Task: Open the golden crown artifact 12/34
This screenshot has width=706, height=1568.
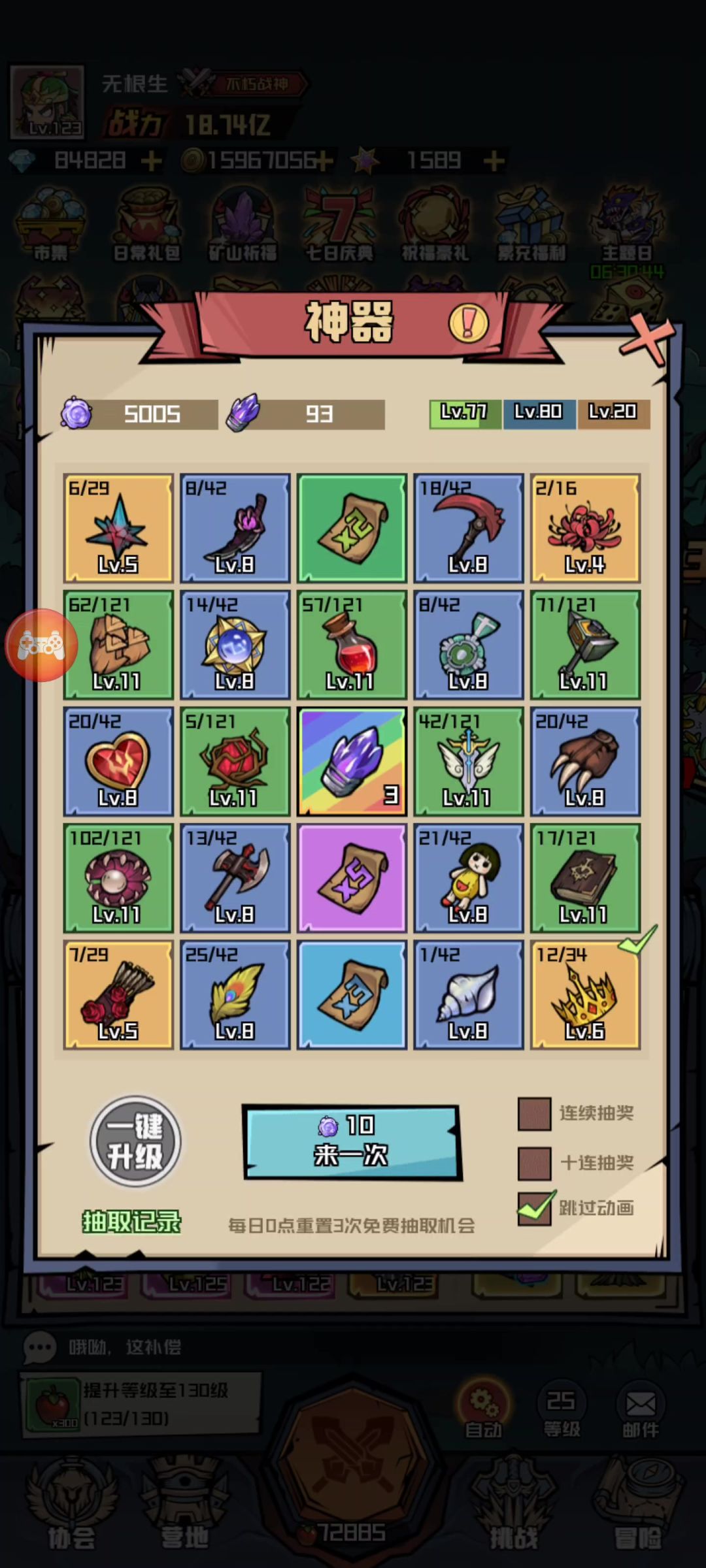Action: tap(585, 994)
